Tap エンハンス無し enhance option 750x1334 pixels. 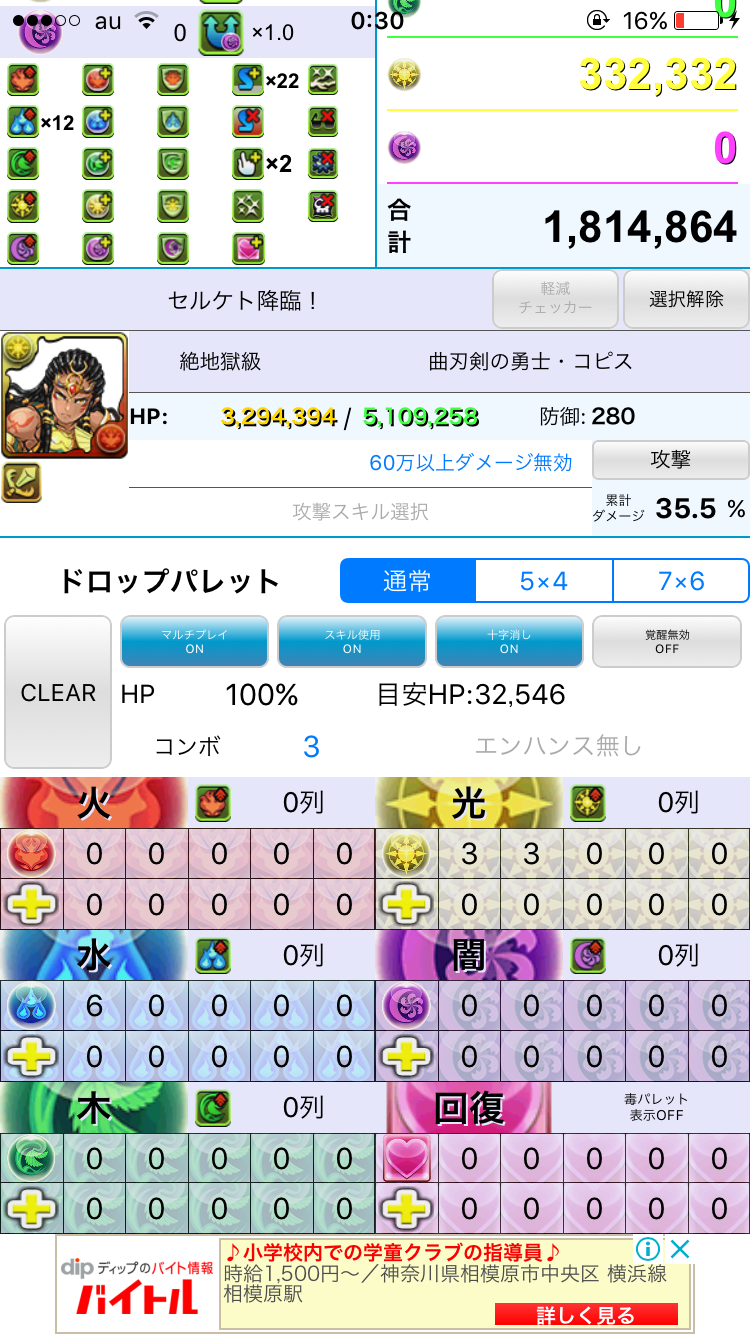tap(558, 746)
